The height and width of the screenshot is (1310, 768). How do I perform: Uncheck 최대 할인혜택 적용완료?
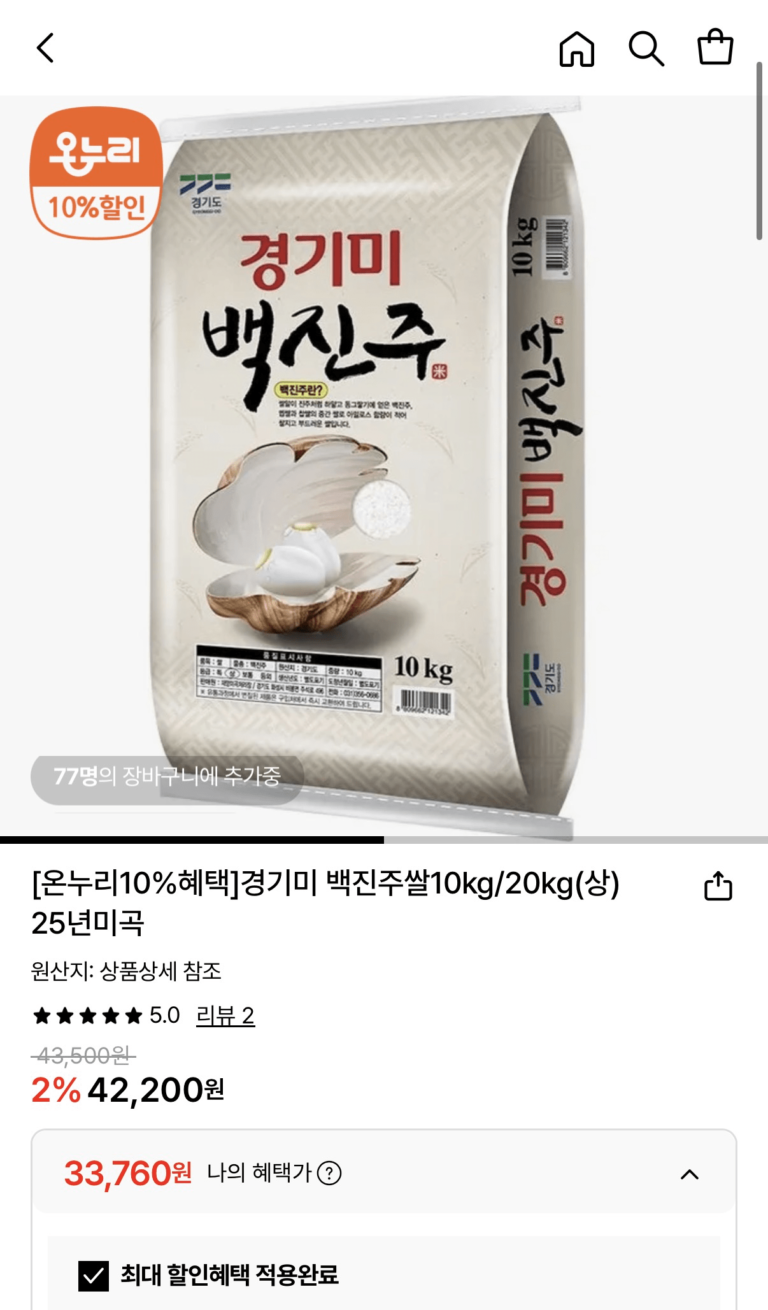tap(94, 1276)
